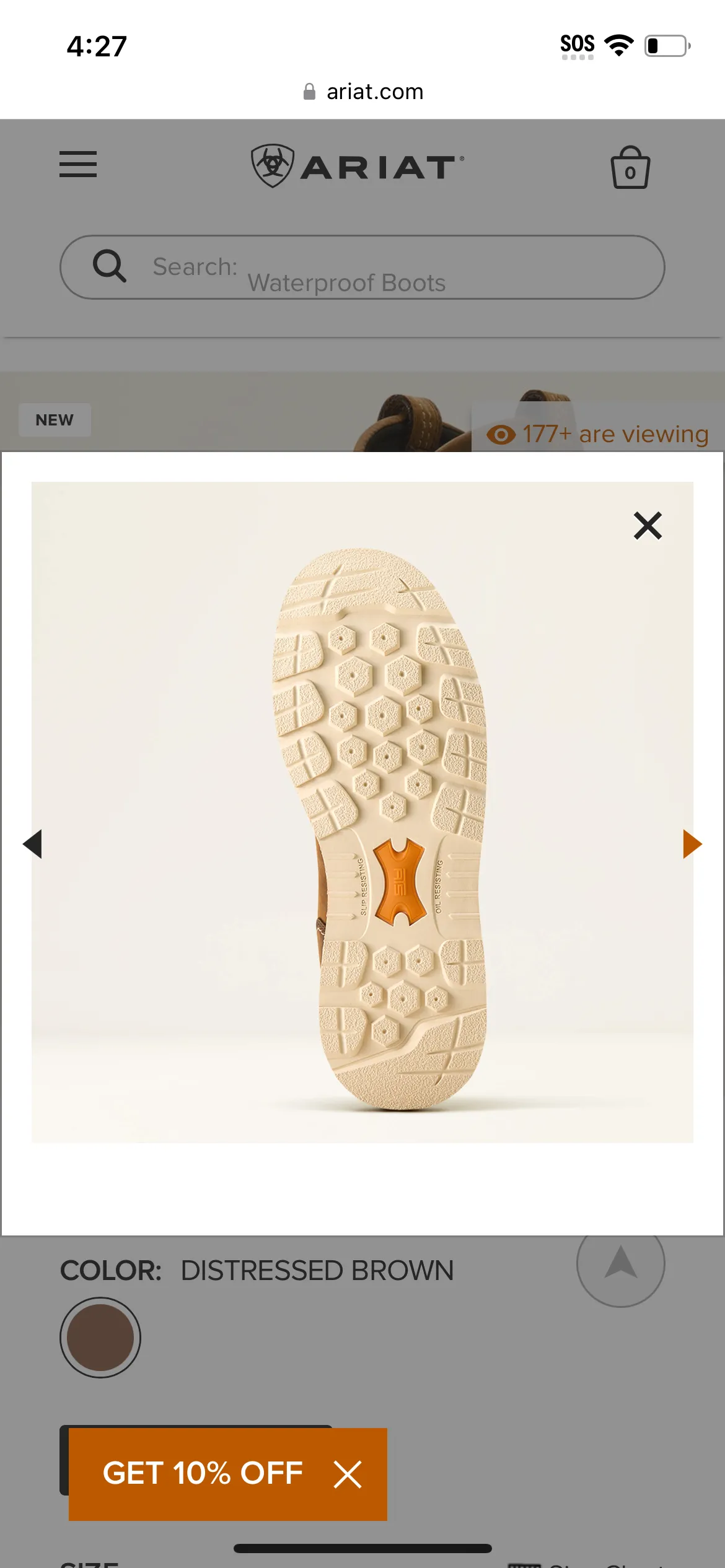Tap the scroll-to-top arrow button
The image size is (725, 1568).
(620, 1263)
